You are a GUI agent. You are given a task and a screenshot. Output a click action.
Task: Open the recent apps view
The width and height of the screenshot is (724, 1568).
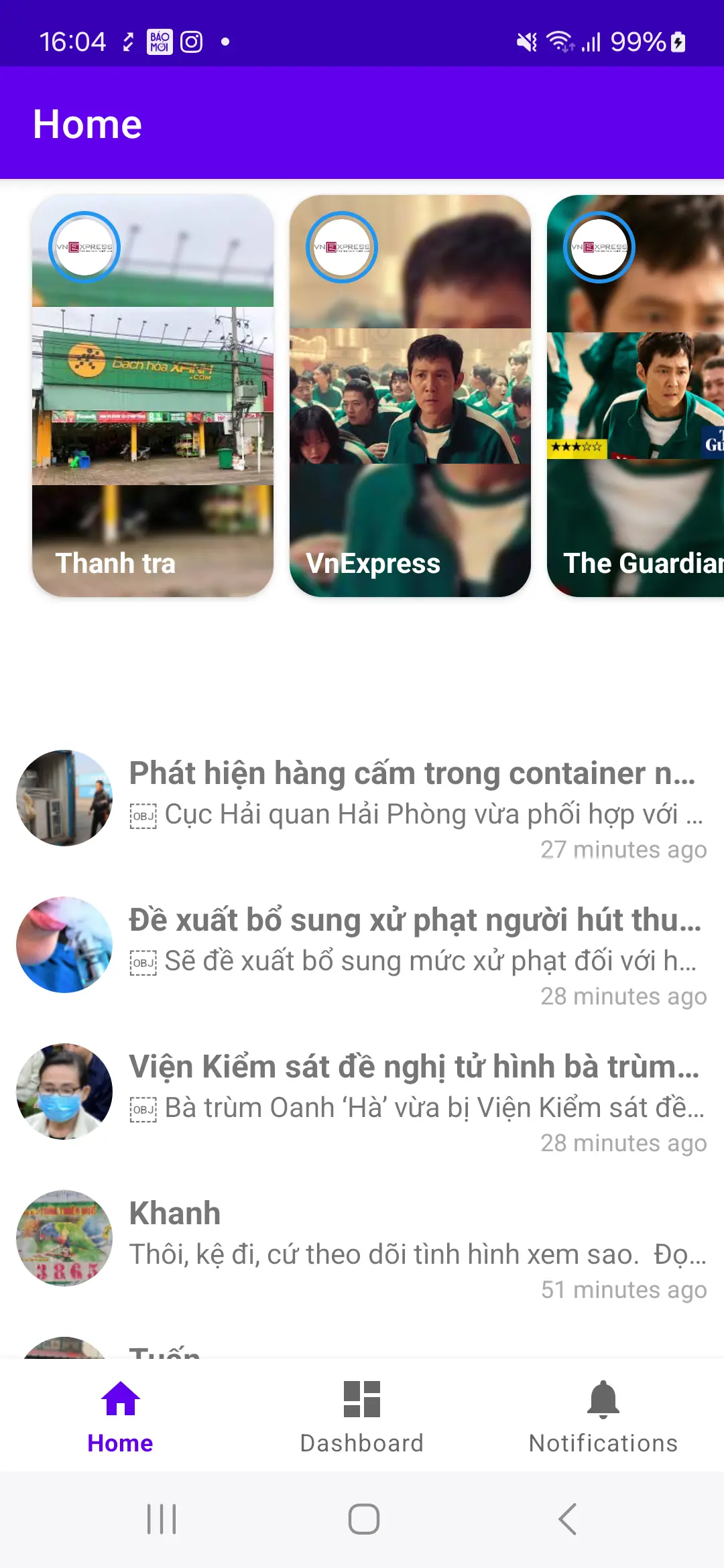(x=162, y=1519)
